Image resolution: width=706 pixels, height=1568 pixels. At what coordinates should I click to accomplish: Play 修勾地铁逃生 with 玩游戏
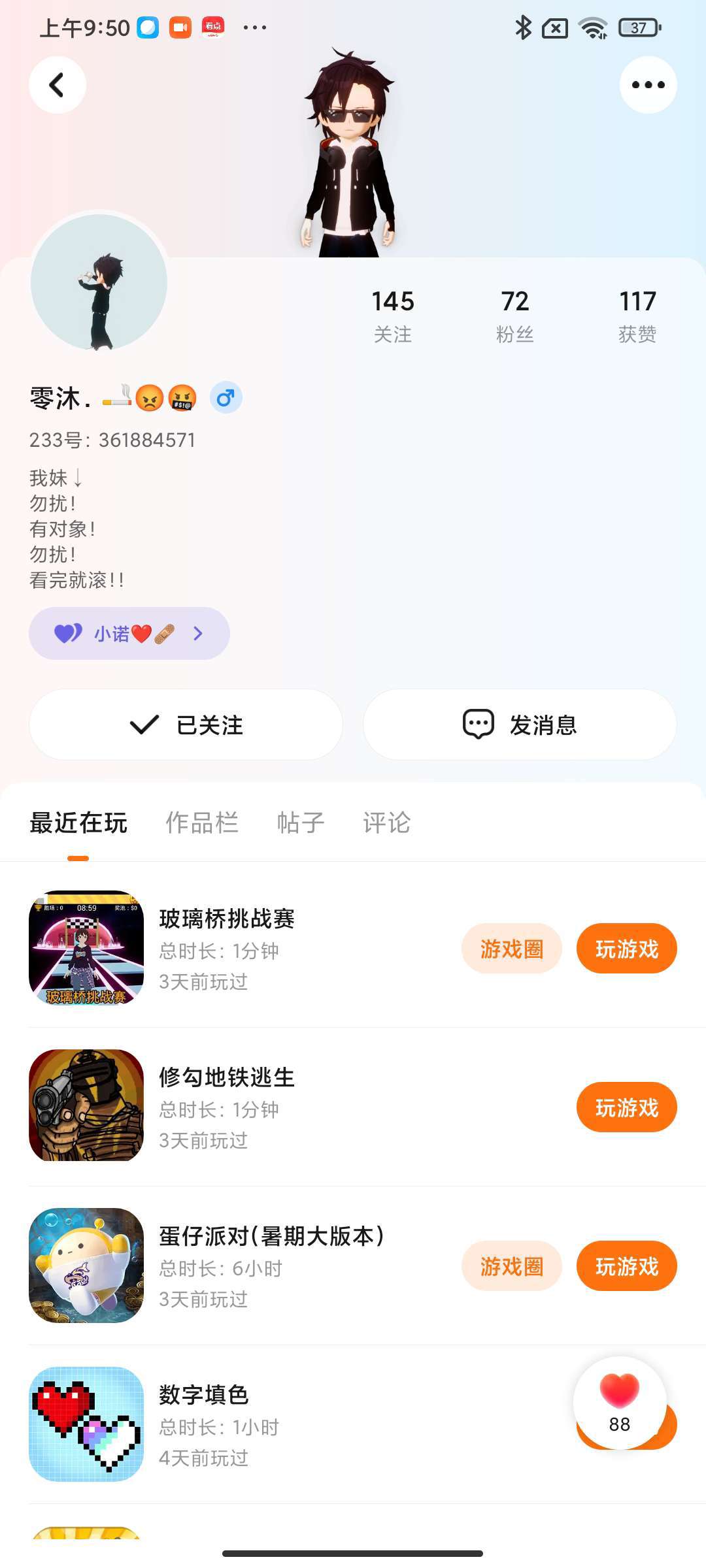pyautogui.click(x=626, y=1107)
